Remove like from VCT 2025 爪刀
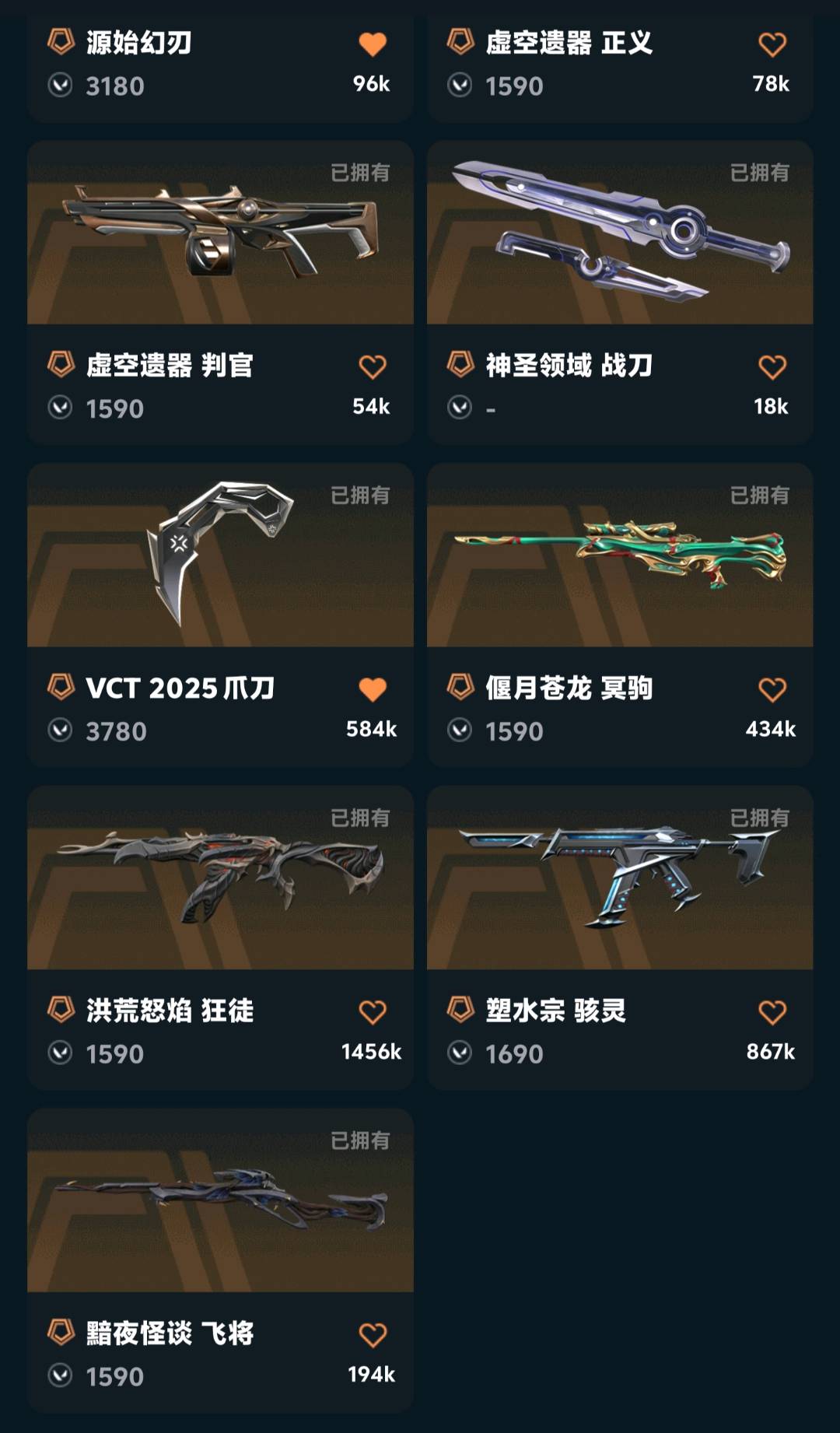Screen dimensions: 840x1433 (x=373, y=689)
